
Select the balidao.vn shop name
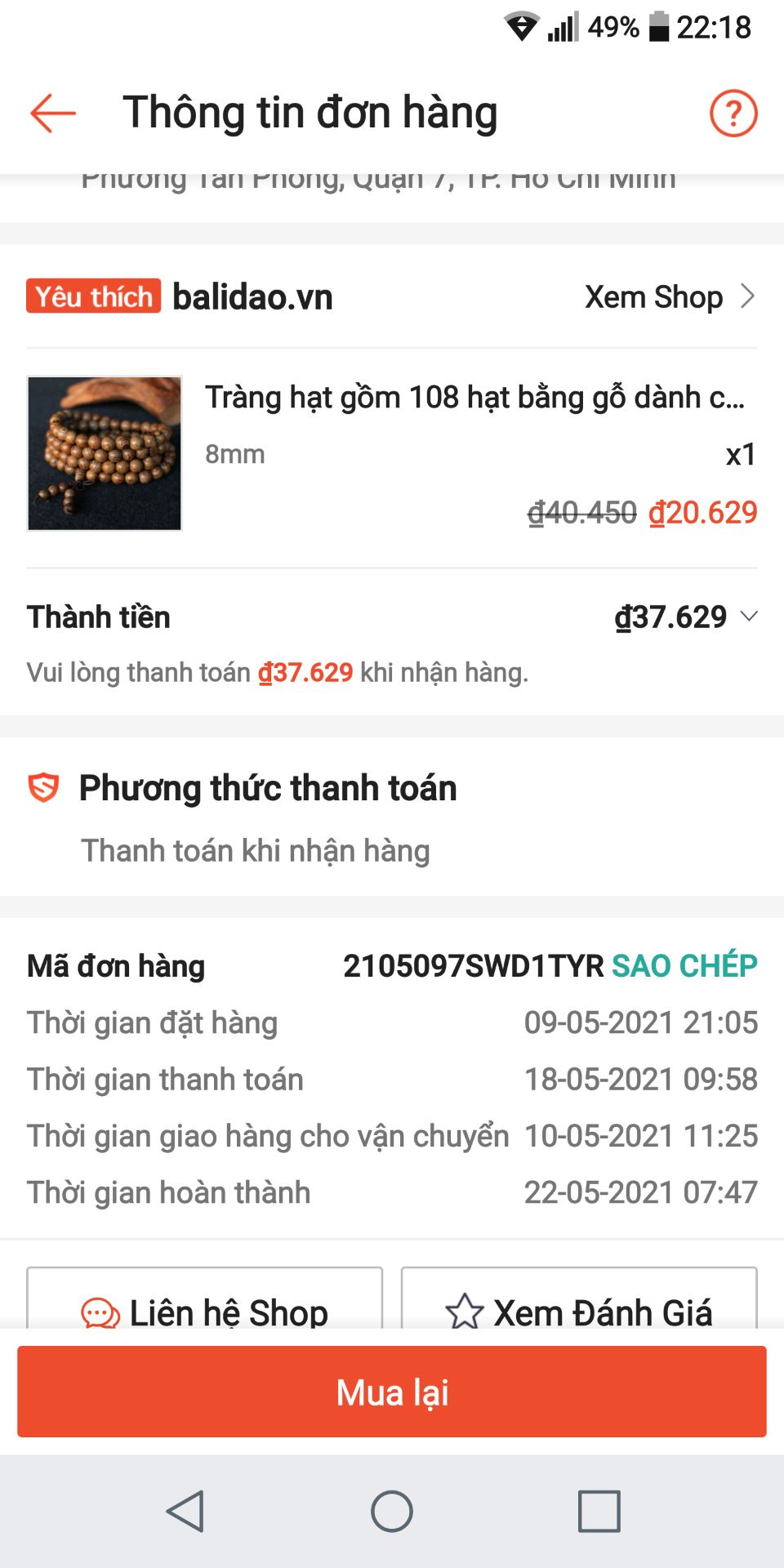tap(251, 297)
